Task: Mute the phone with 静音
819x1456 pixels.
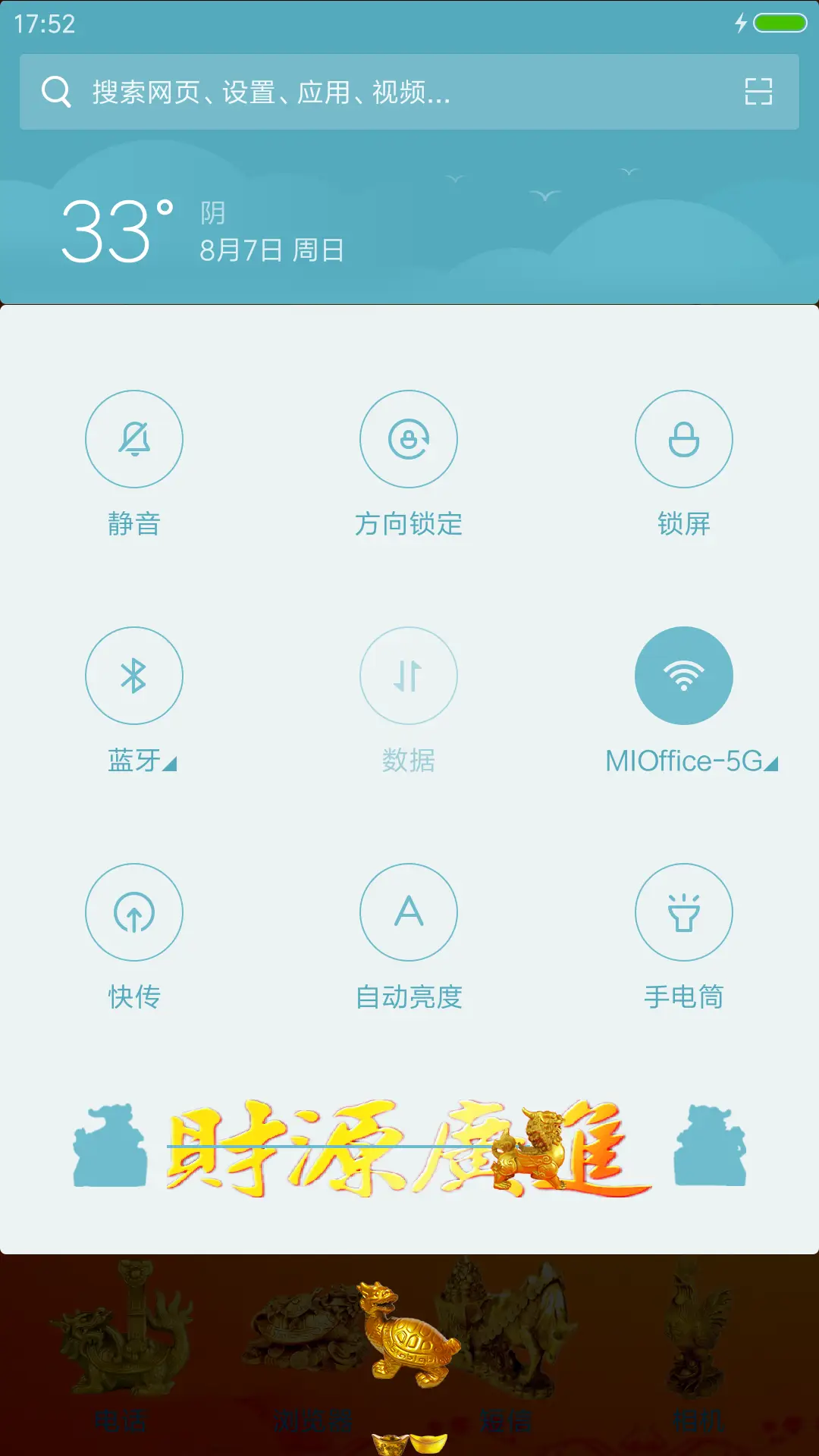Action: point(134,440)
